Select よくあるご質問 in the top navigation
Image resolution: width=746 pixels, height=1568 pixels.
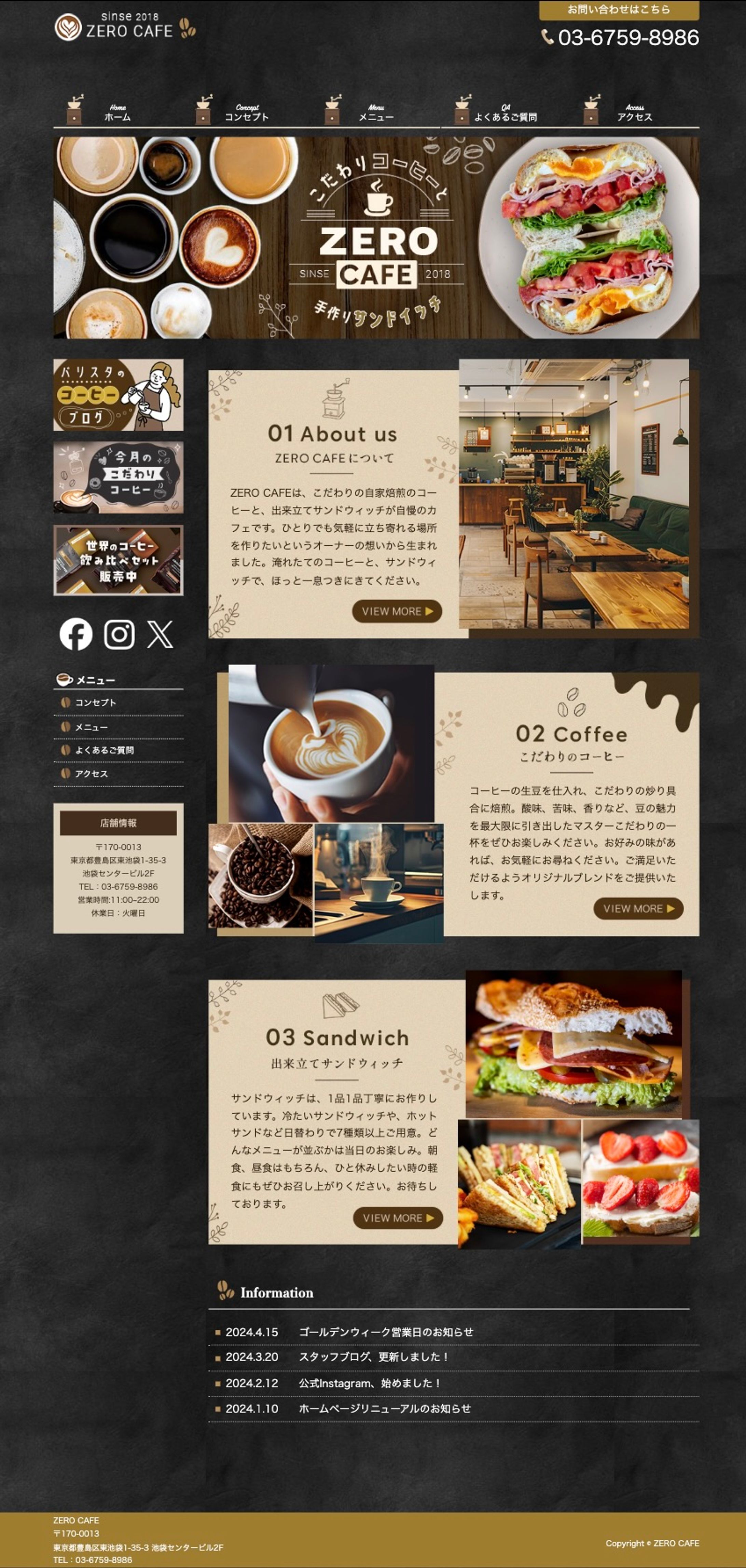point(505,112)
